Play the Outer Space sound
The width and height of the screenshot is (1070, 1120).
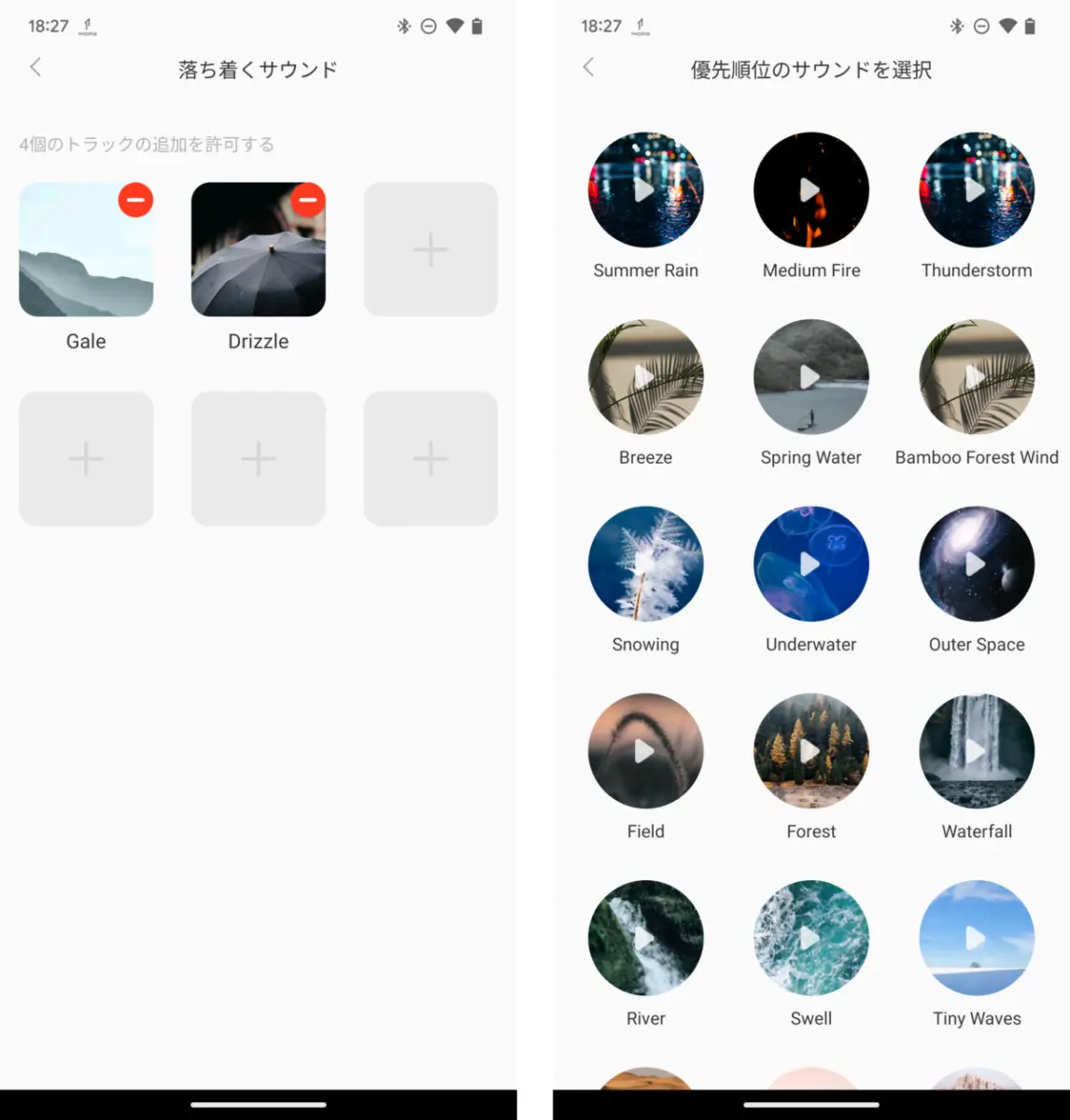click(977, 564)
